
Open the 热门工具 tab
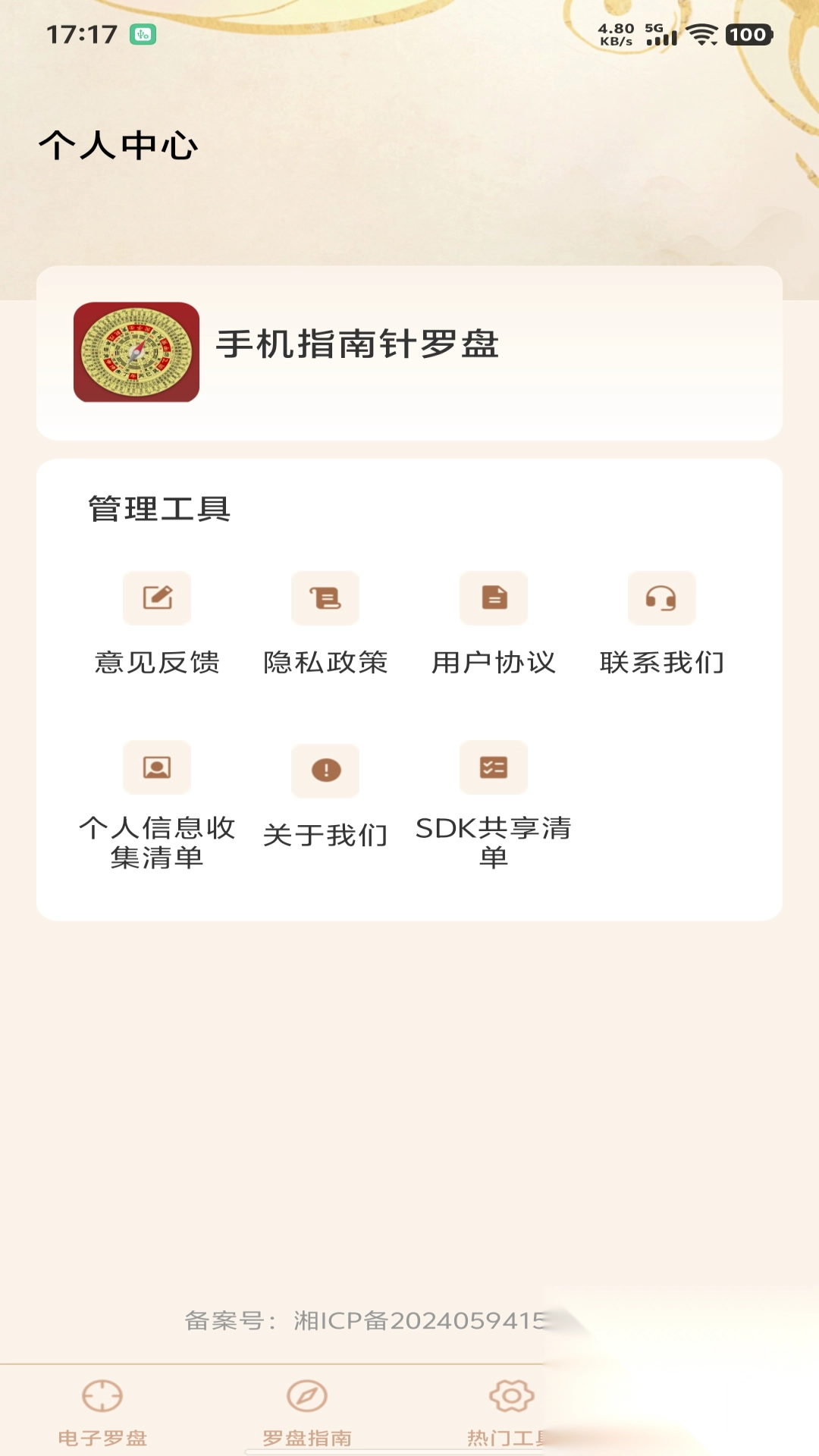click(510, 1412)
